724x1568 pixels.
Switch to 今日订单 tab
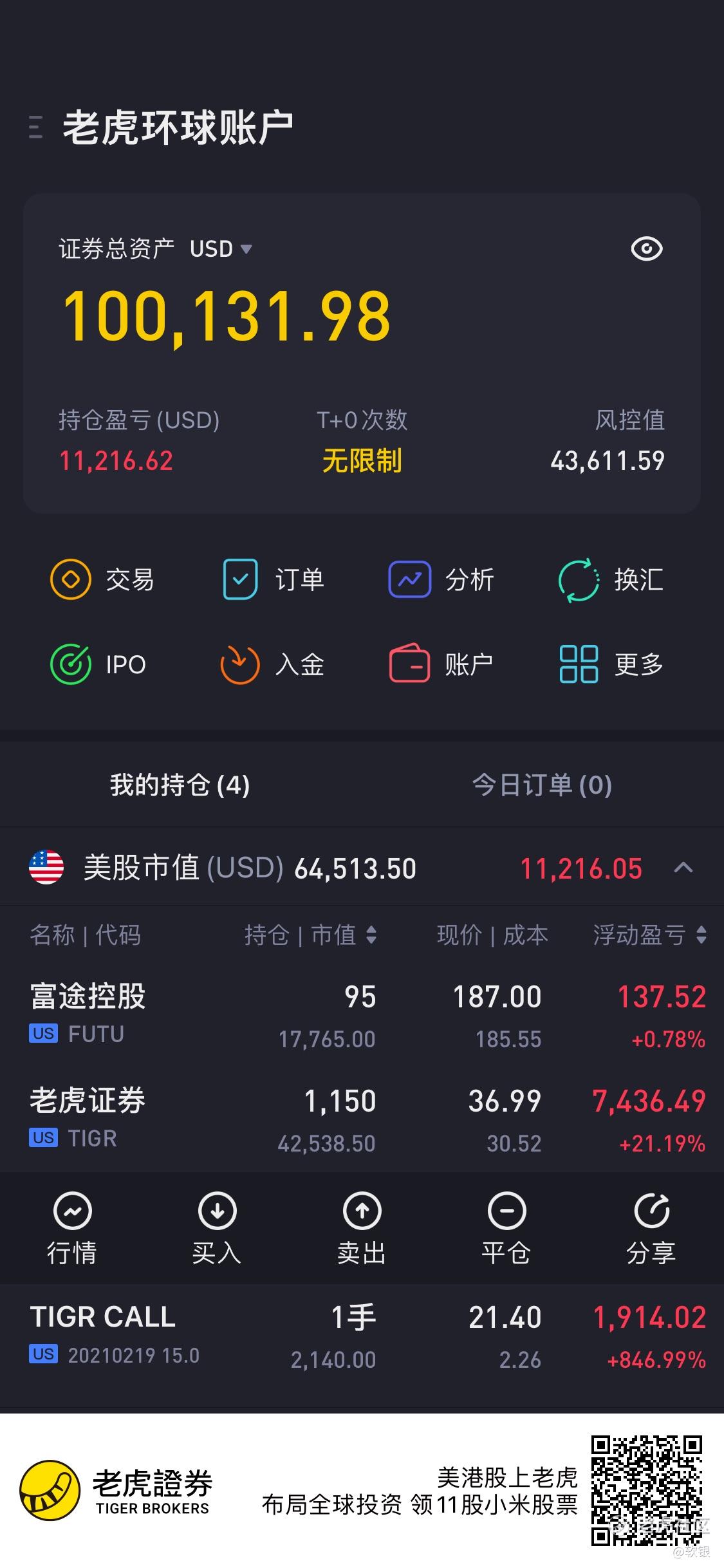542,785
